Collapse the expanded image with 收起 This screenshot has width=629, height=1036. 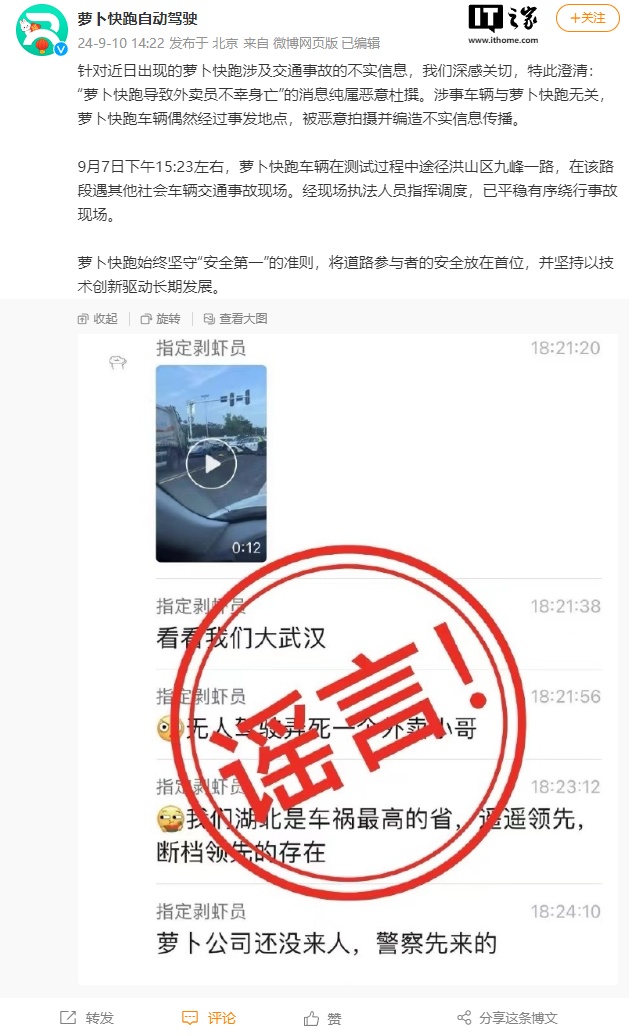pos(97,319)
